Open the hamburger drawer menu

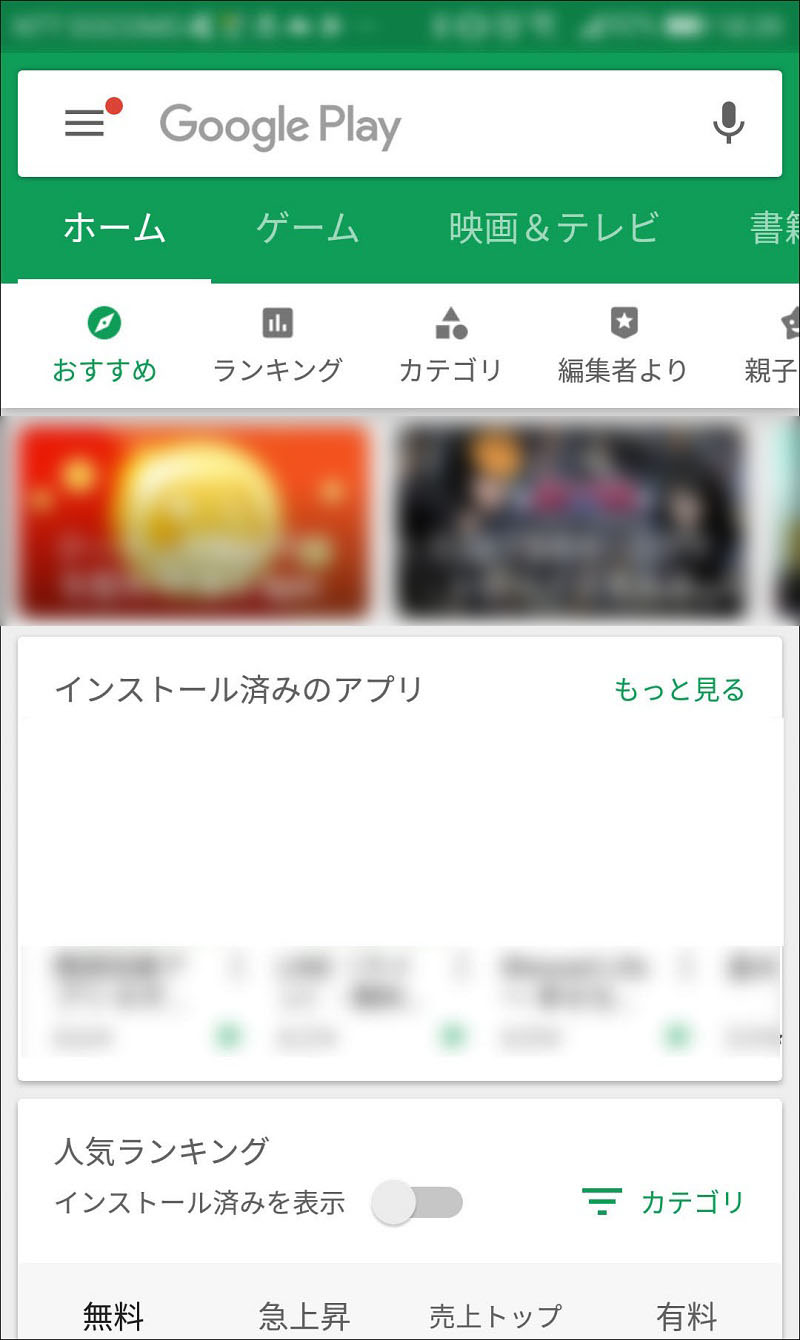pos(85,123)
